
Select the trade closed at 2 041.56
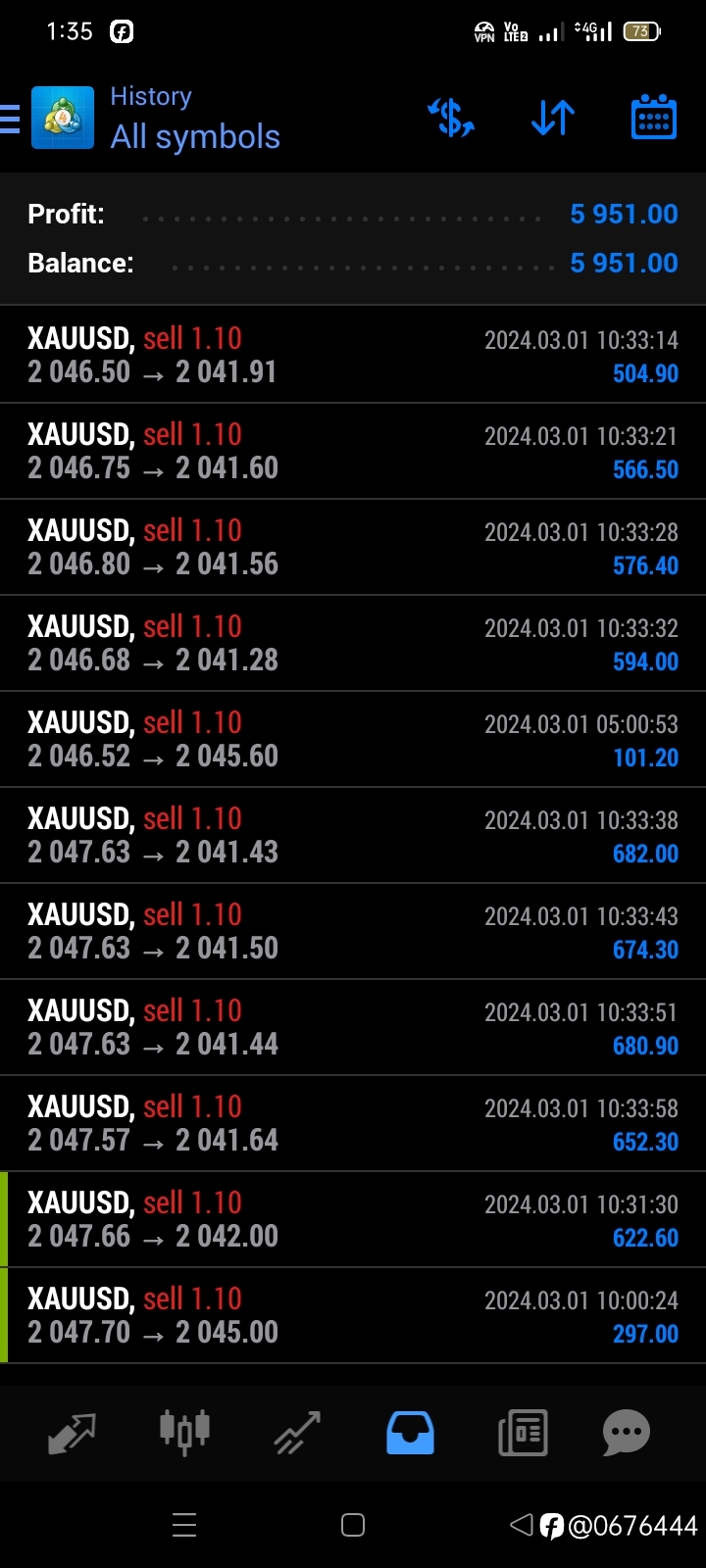click(x=353, y=547)
